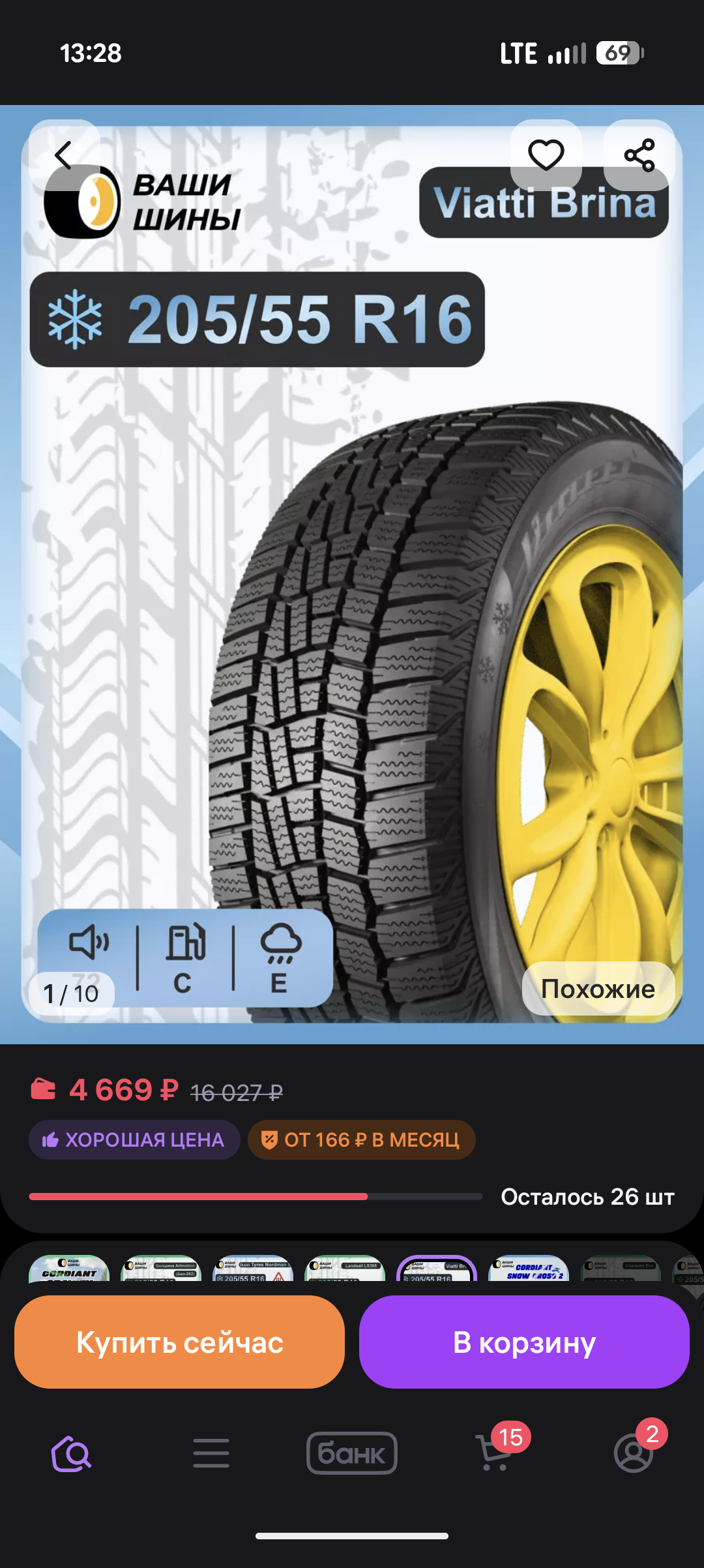Tap the ХОРОШАЯ ЦЕНА badge
704x1568 pixels.
(134, 1140)
